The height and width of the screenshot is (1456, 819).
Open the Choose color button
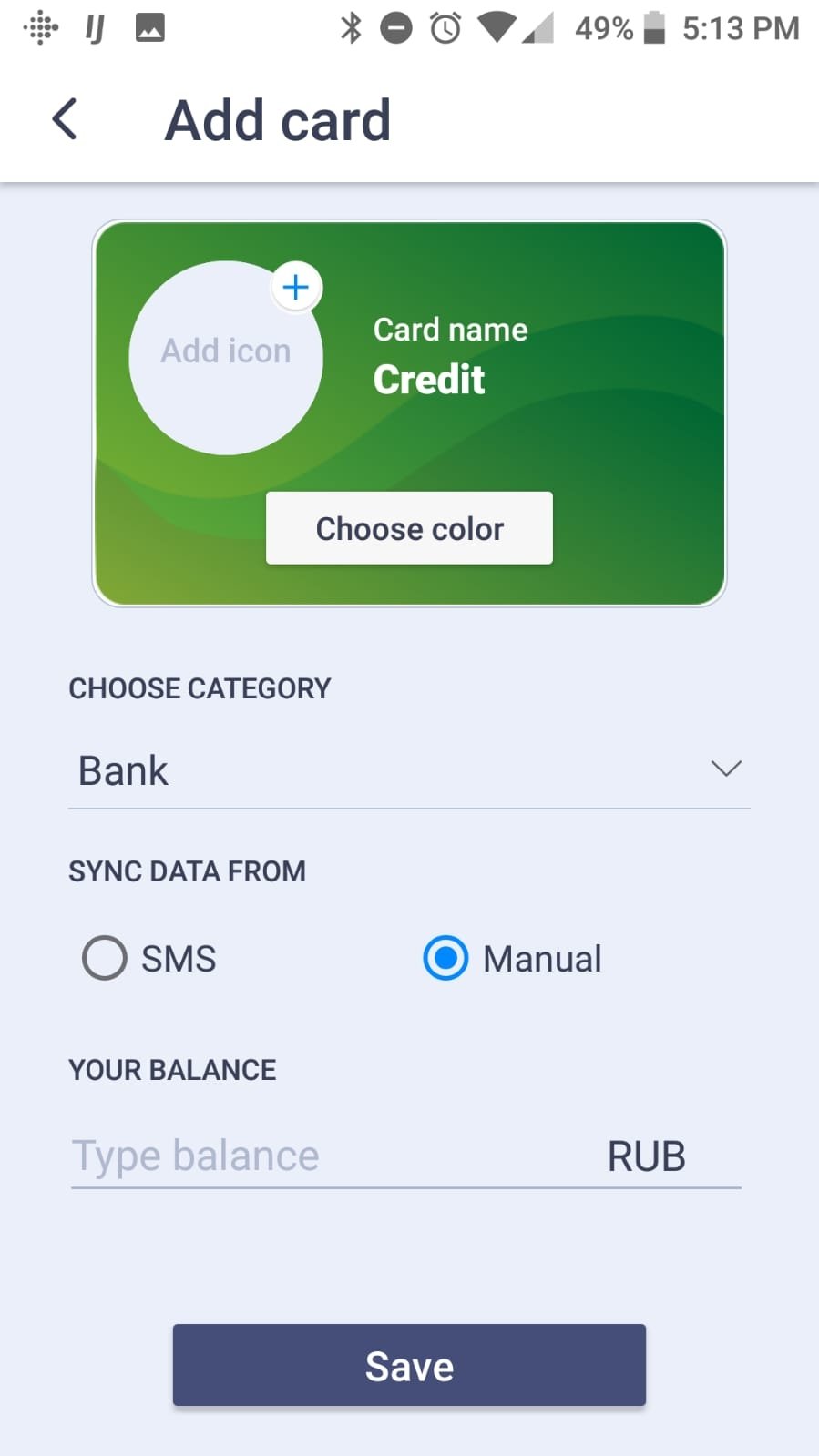pyautogui.click(x=409, y=528)
